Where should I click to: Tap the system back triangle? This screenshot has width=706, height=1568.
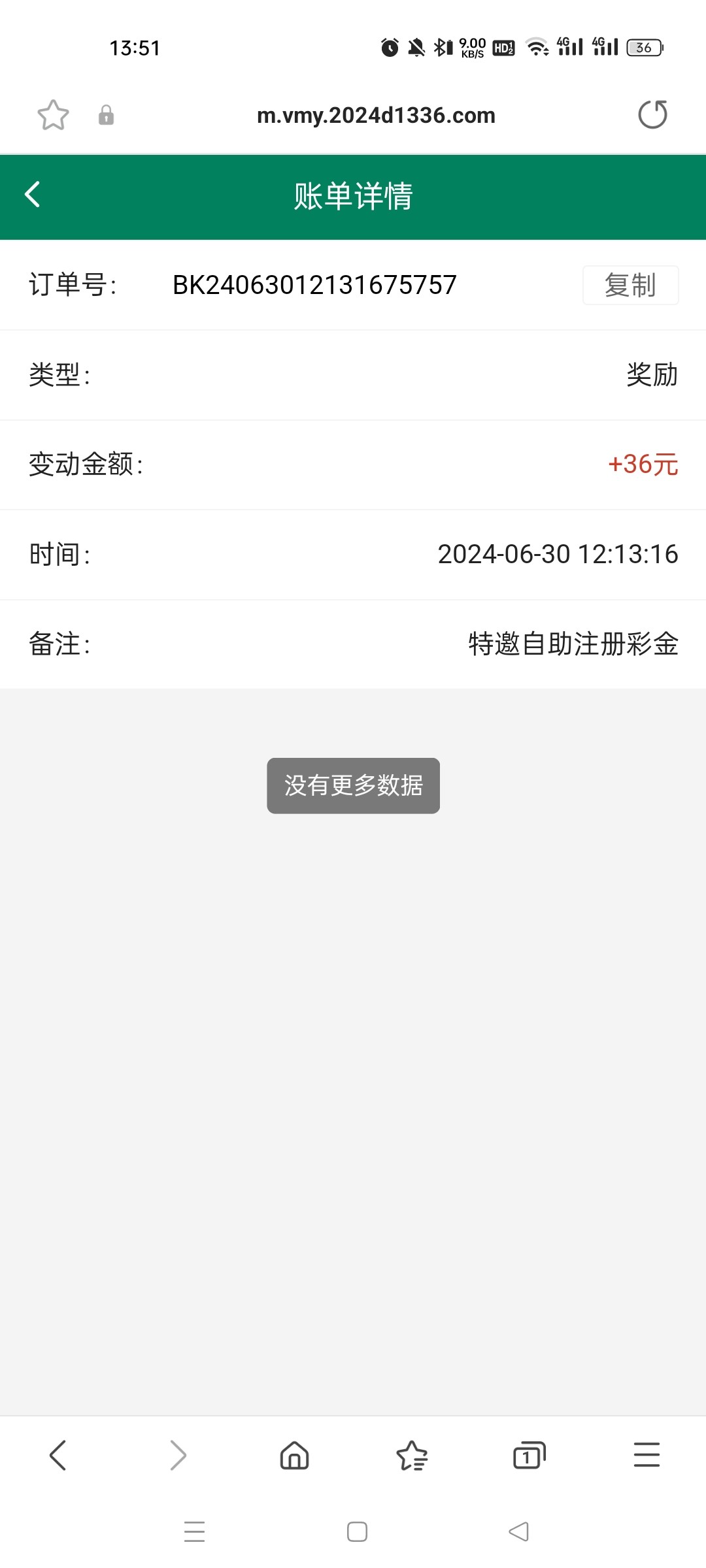click(518, 1532)
